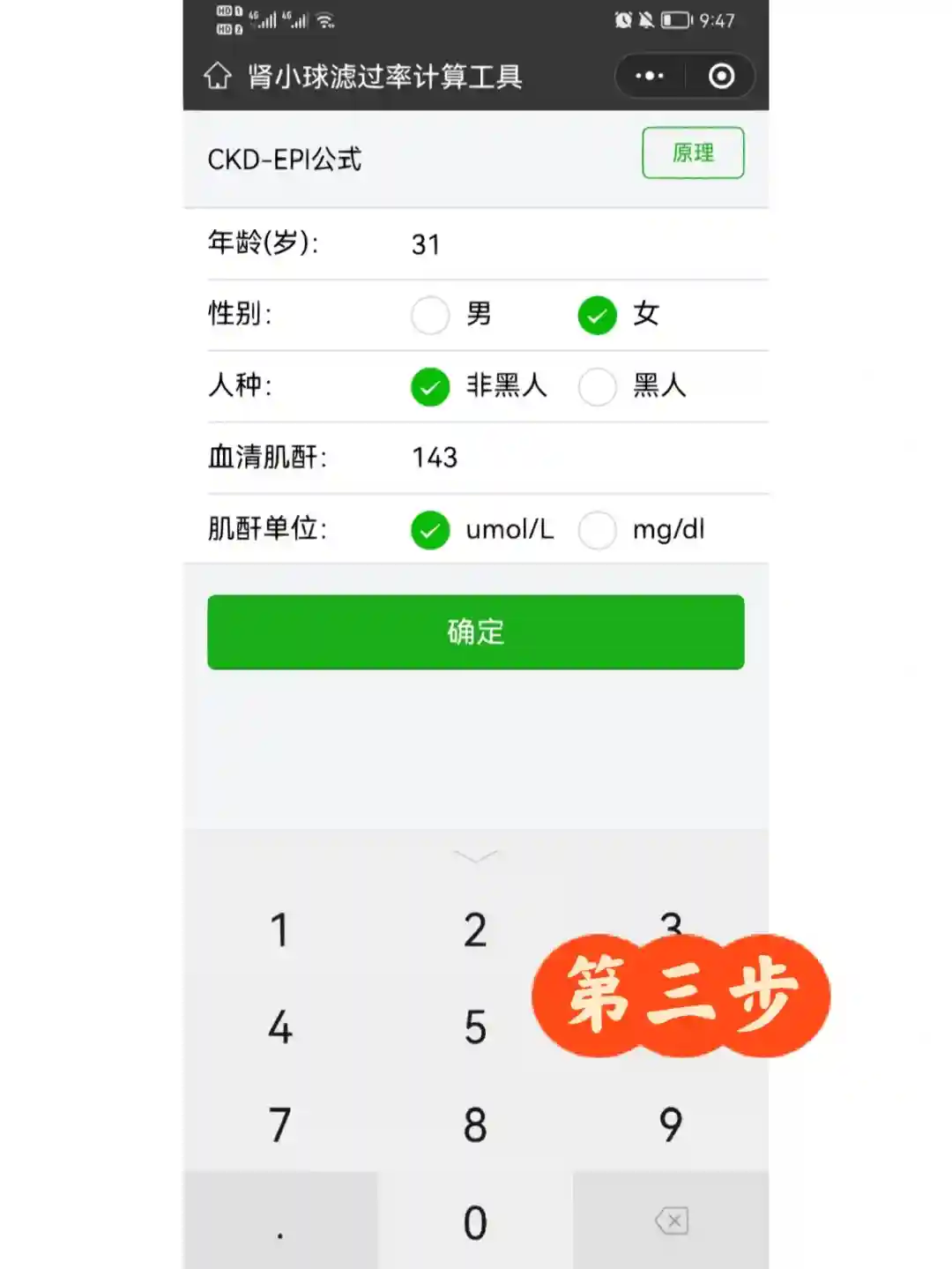Go to the mini program home icon
The width and height of the screenshot is (952, 1269).
click(x=218, y=76)
